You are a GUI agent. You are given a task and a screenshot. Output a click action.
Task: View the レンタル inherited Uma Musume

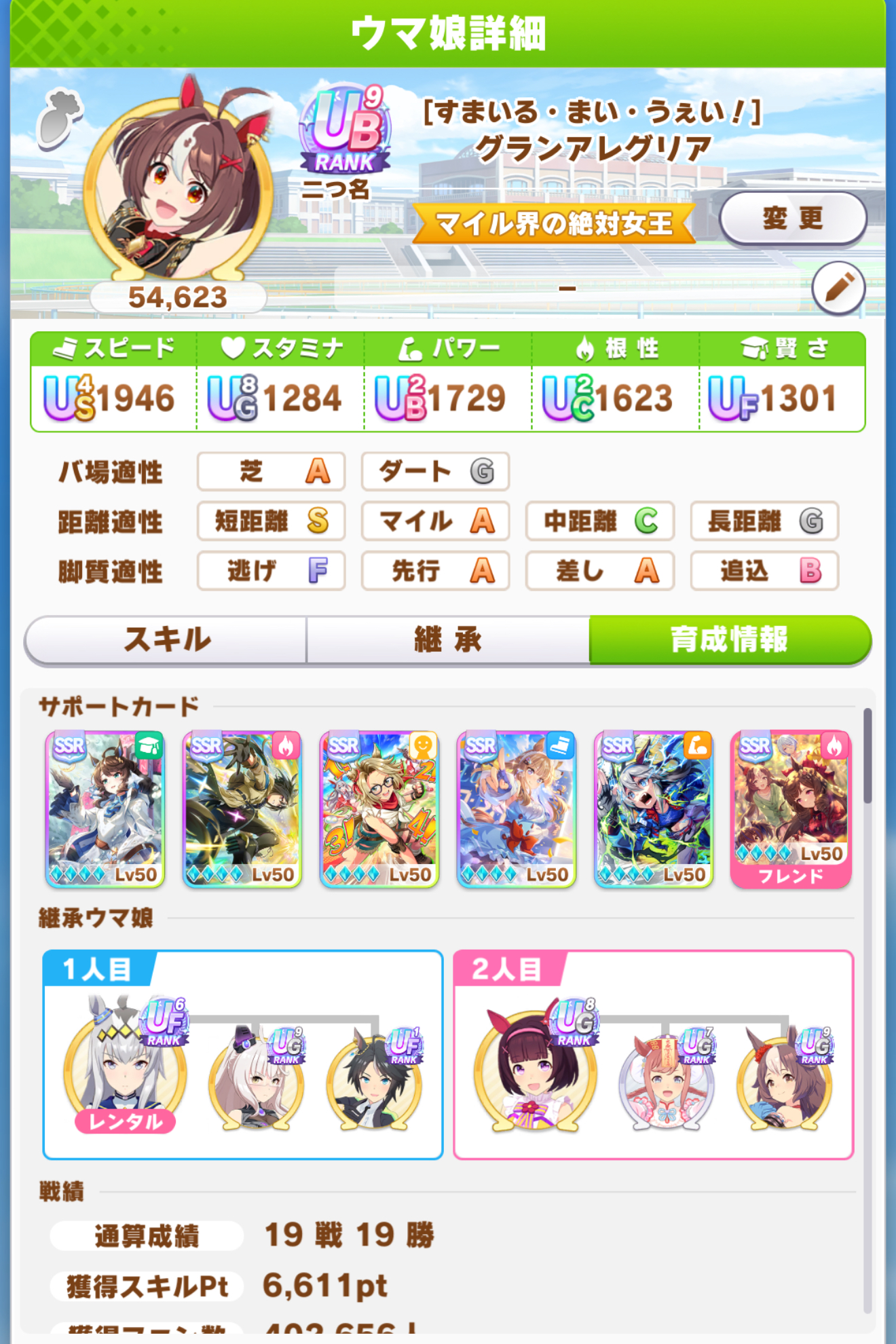pos(126,1066)
